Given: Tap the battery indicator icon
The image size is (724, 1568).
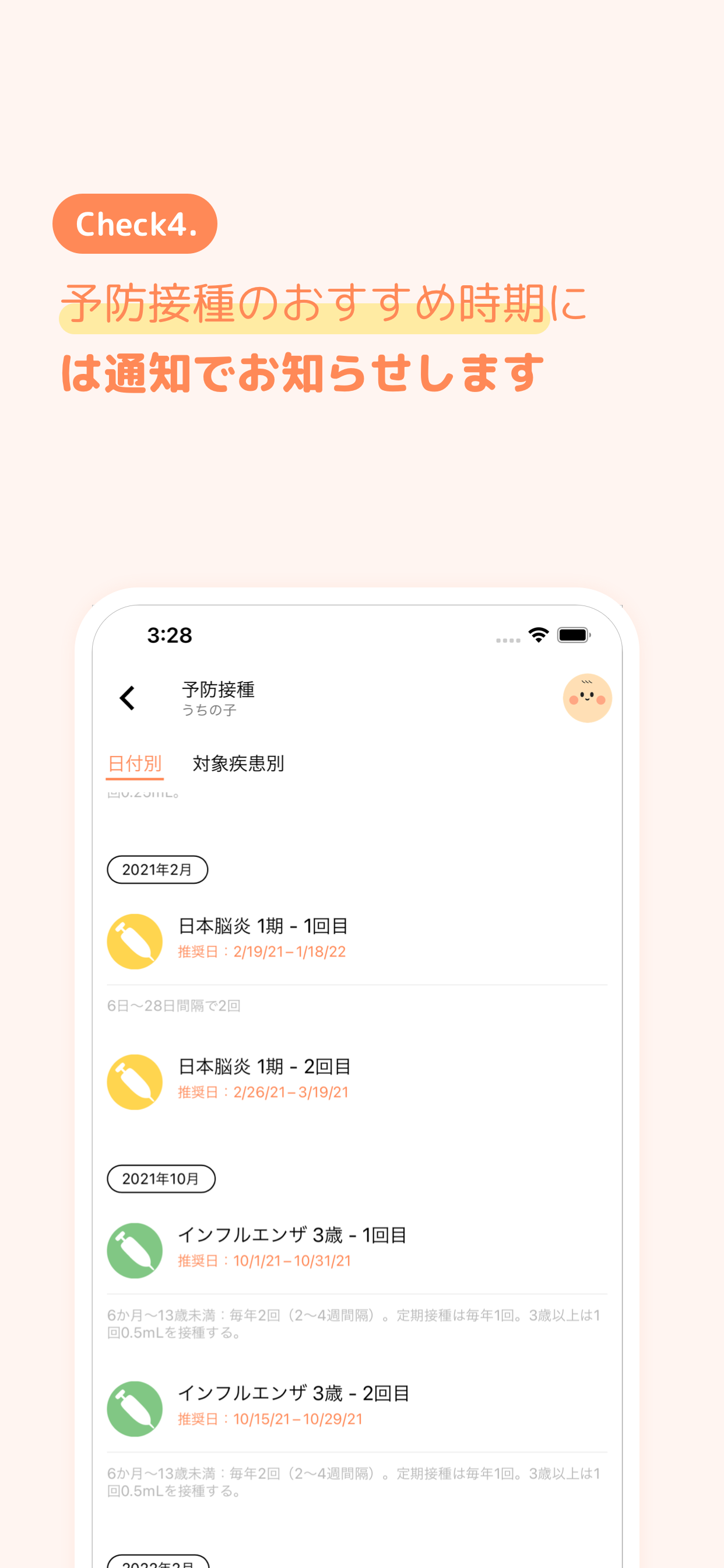Looking at the screenshot, I should click(572, 633).
